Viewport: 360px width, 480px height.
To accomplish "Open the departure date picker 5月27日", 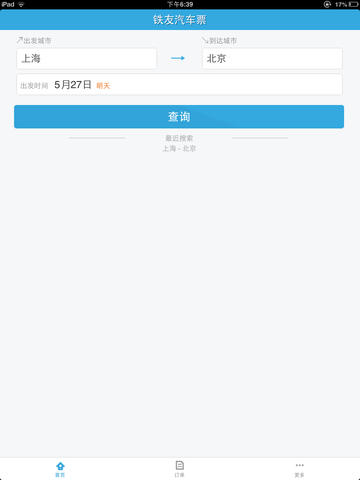I will (179, 85).
